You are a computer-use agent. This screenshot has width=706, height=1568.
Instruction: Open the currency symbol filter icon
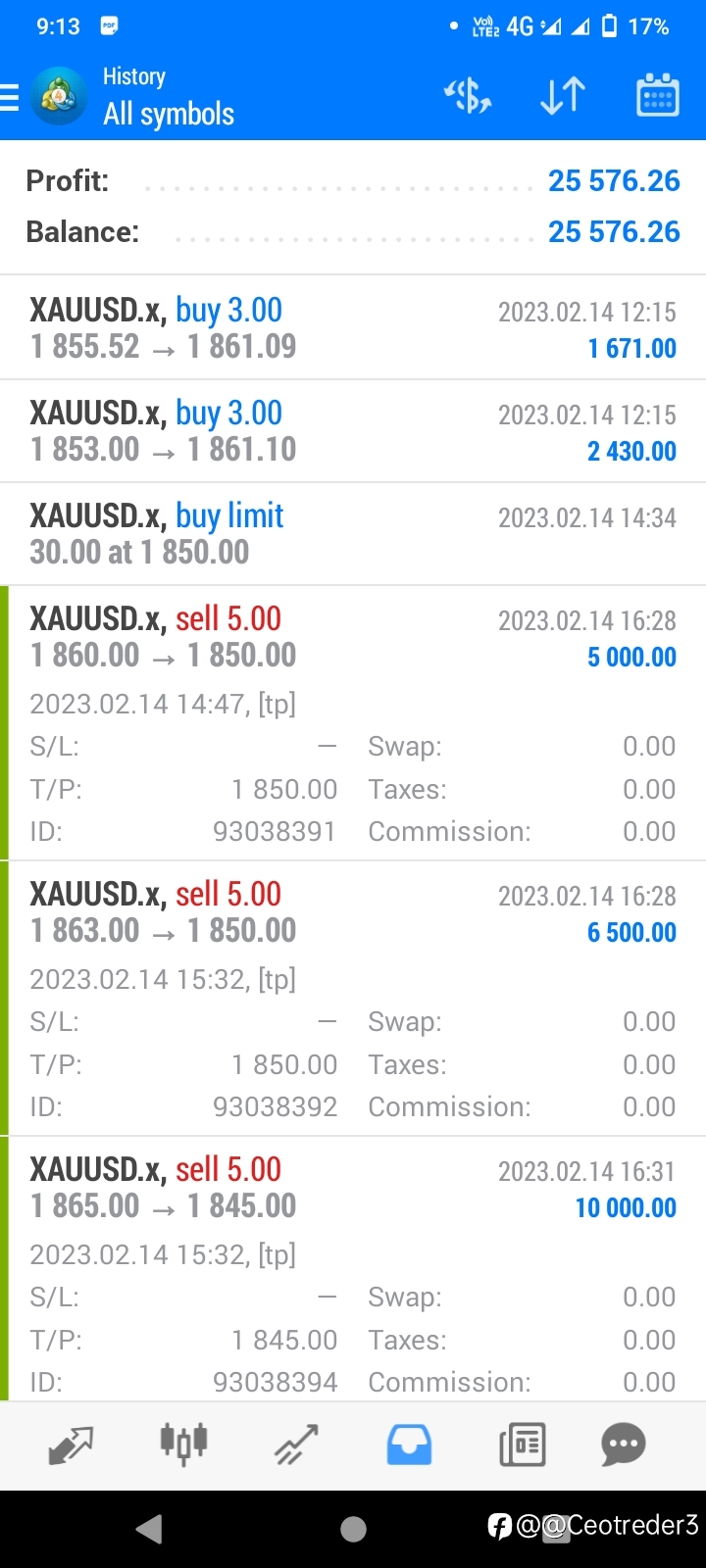[x=468, y=96]
